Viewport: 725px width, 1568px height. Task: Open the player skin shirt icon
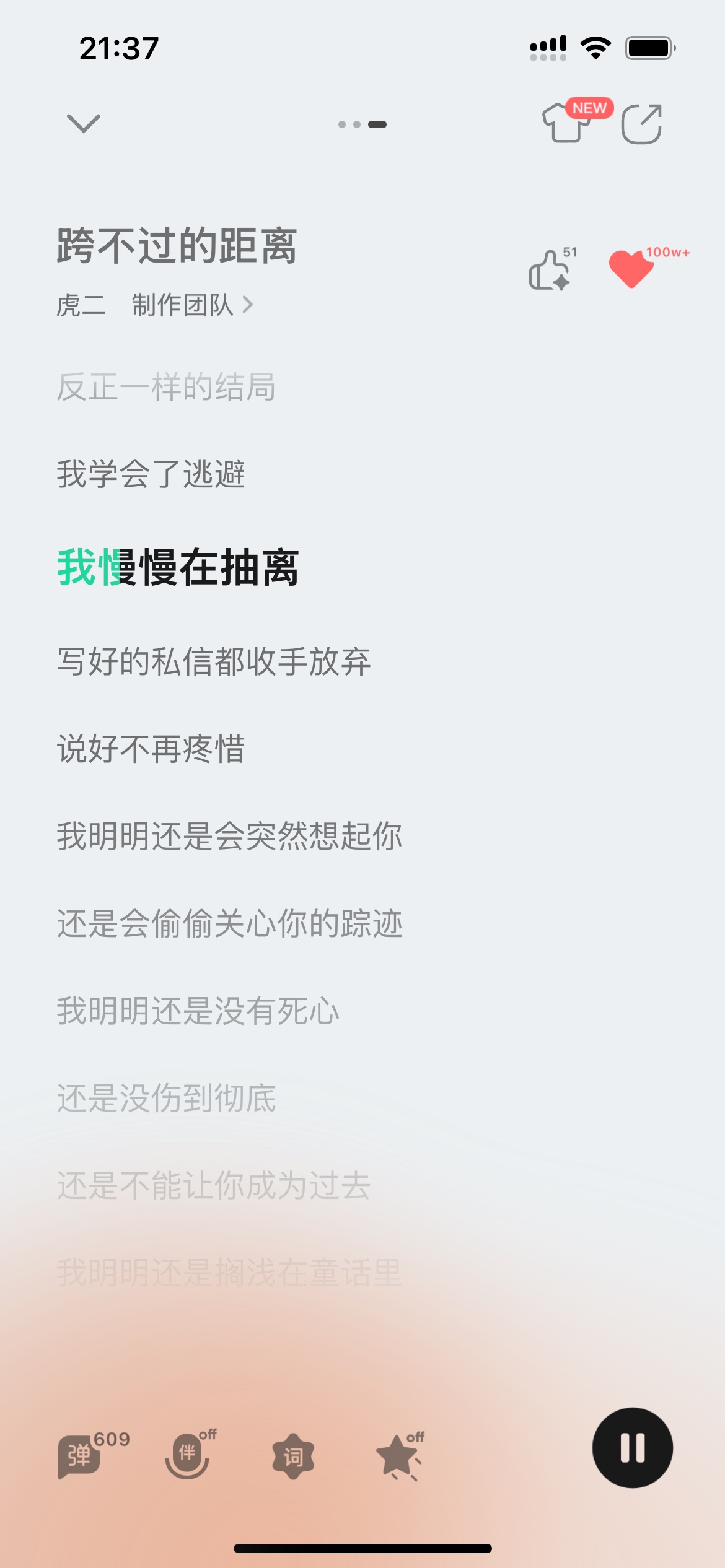[567, 122]
